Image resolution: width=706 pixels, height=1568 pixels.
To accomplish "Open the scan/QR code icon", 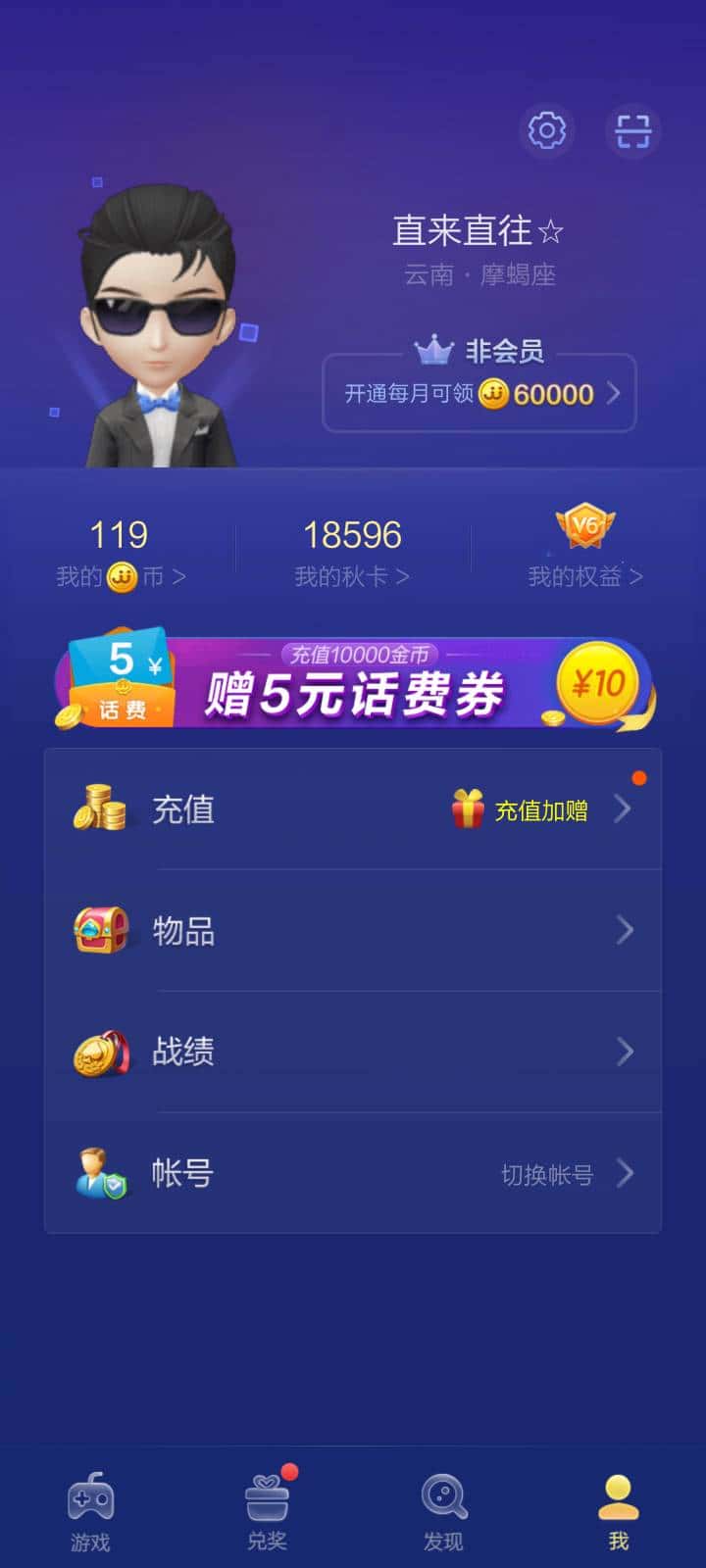I will click(x=633, y=130).
